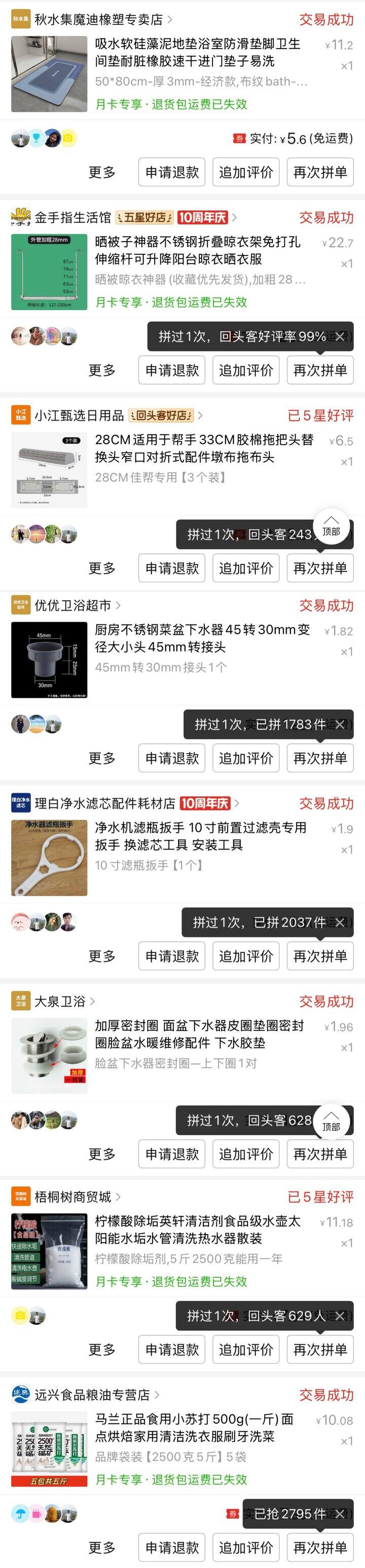This screenshot has width=365, height=1568.
Task: Tap 再次拼单 for the 硅藻泥地垫 order
Action: coord(320,172)
